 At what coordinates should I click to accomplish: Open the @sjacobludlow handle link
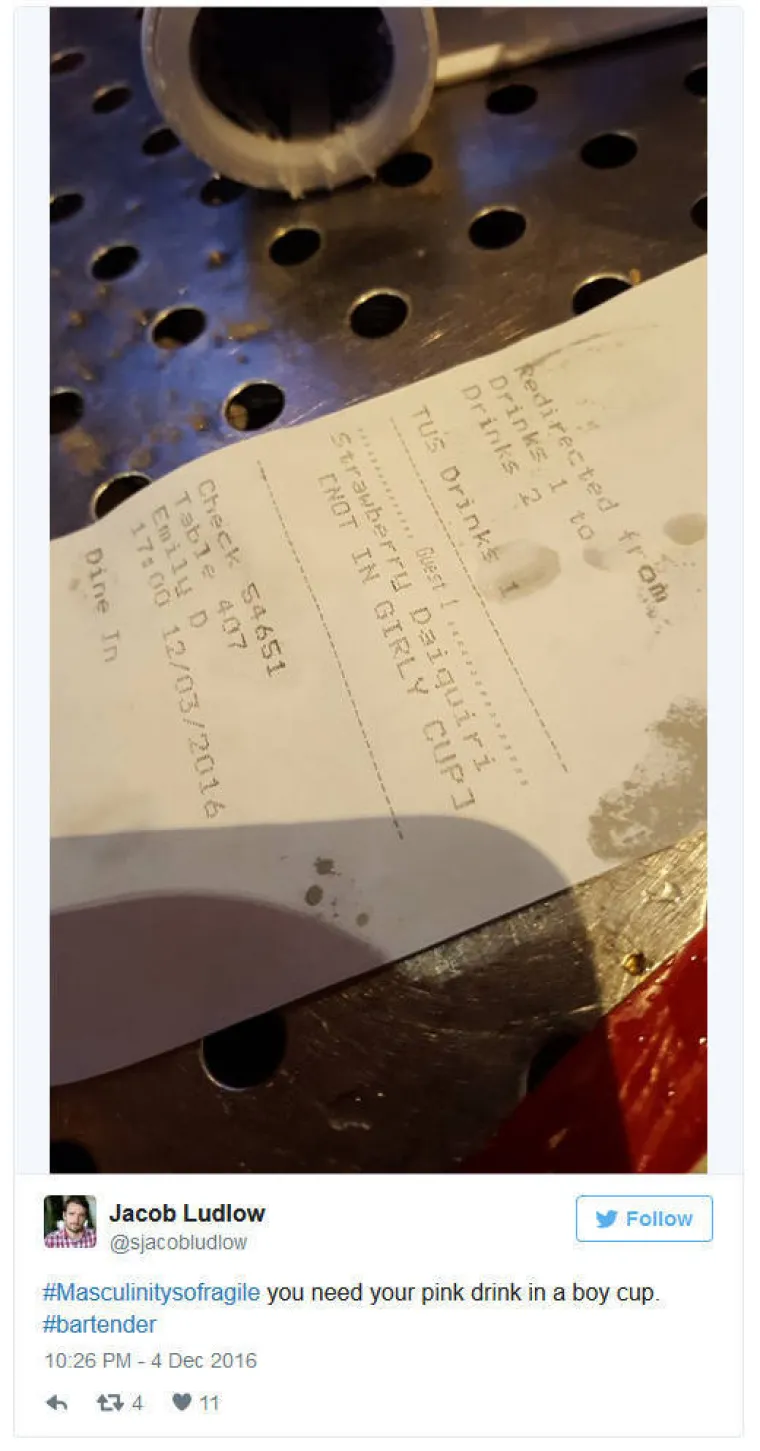[177, 1243]
